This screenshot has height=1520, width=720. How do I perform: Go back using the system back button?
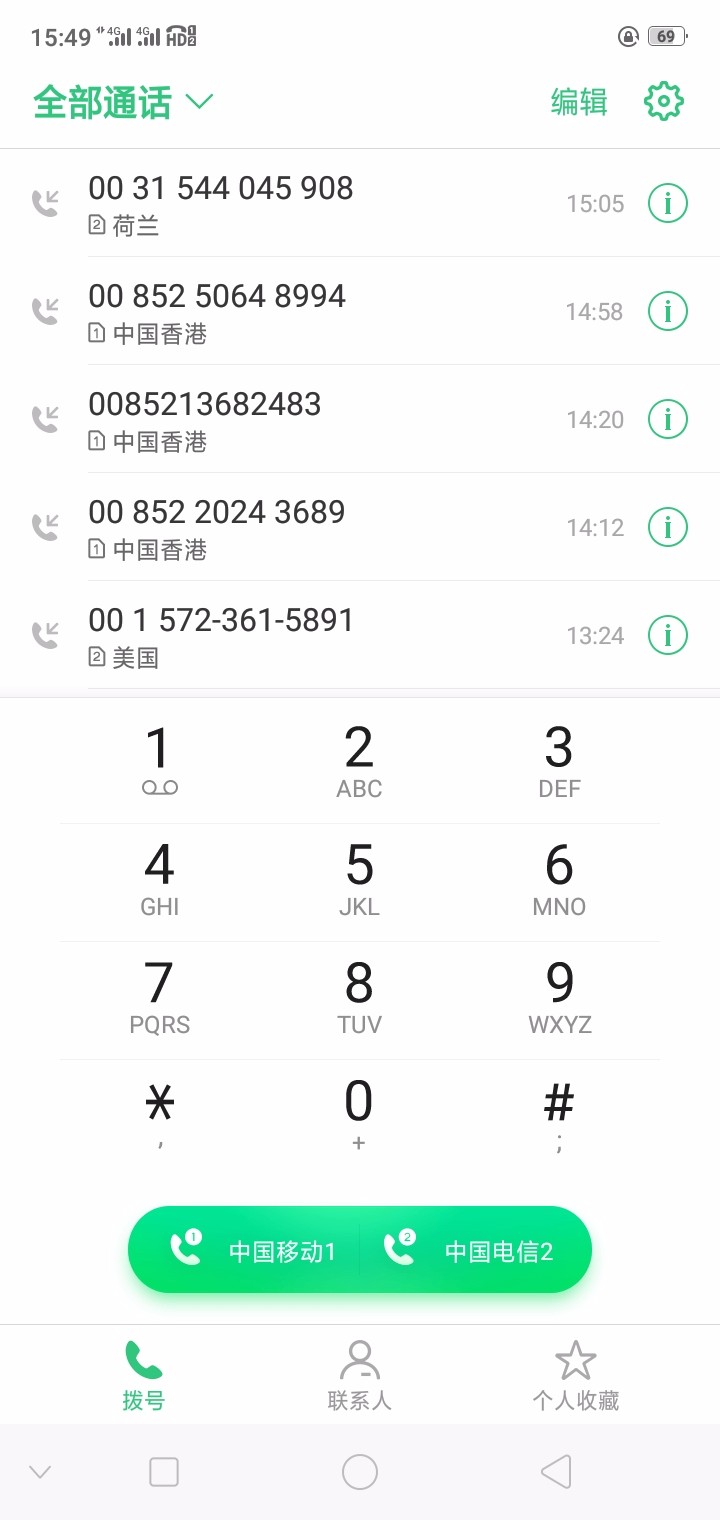pos(556,1472)
